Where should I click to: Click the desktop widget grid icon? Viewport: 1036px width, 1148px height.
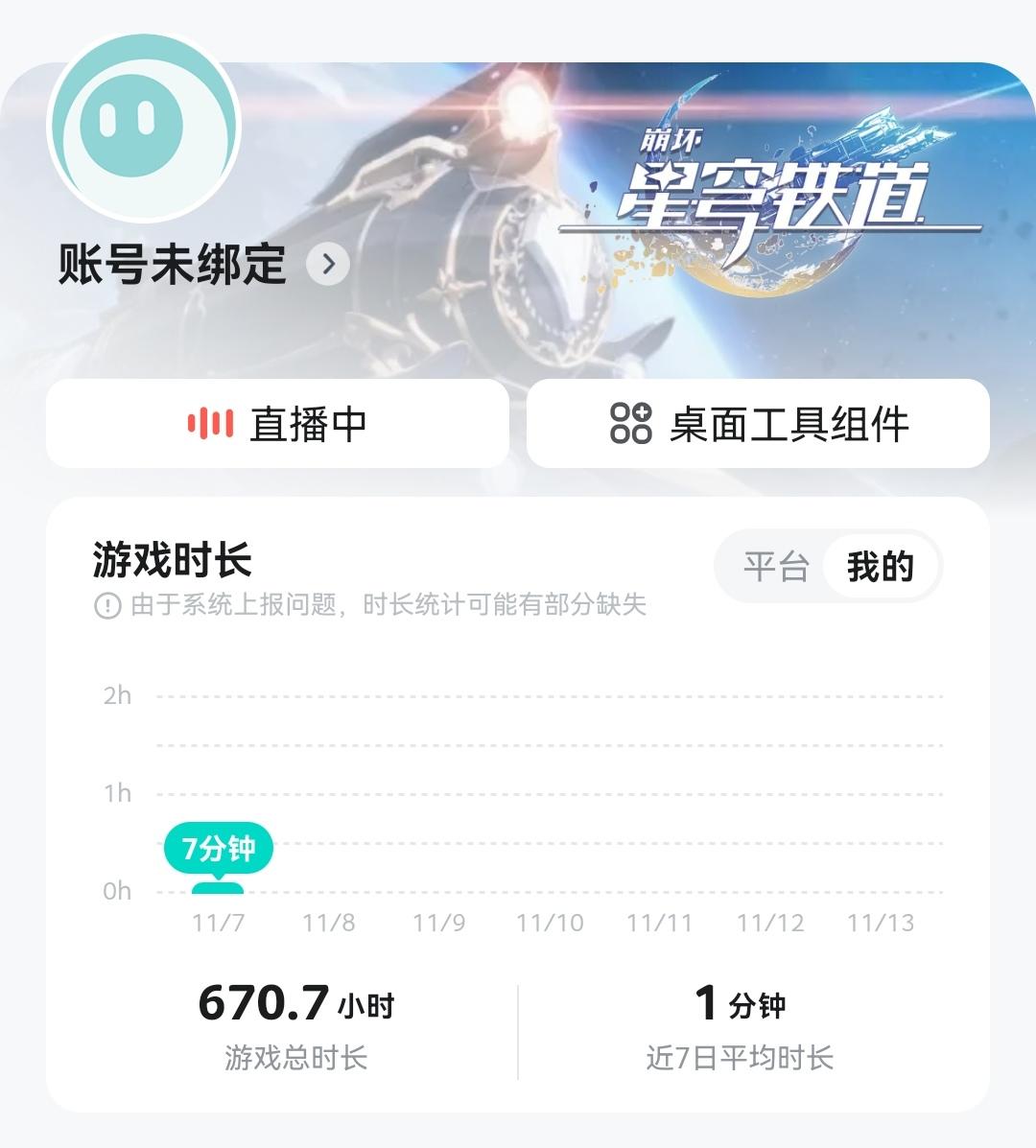pyautogui.click(x=630, y=423)
